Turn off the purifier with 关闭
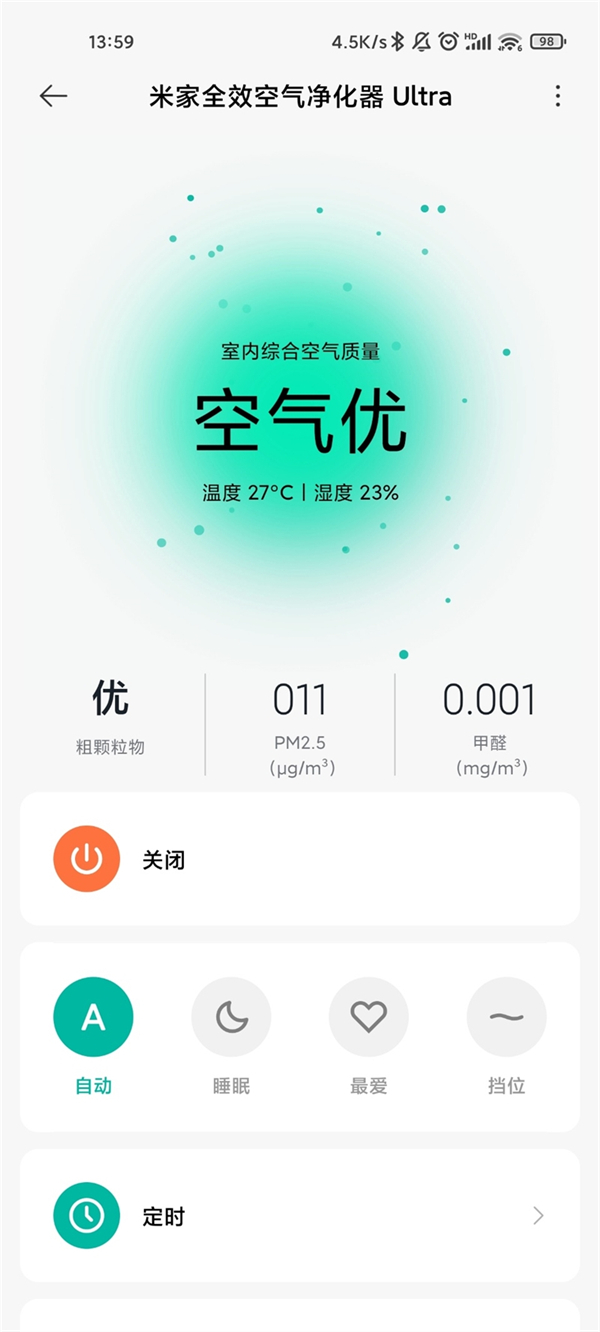This screenshot has width=600, height=1332. [x=87, y=859]
